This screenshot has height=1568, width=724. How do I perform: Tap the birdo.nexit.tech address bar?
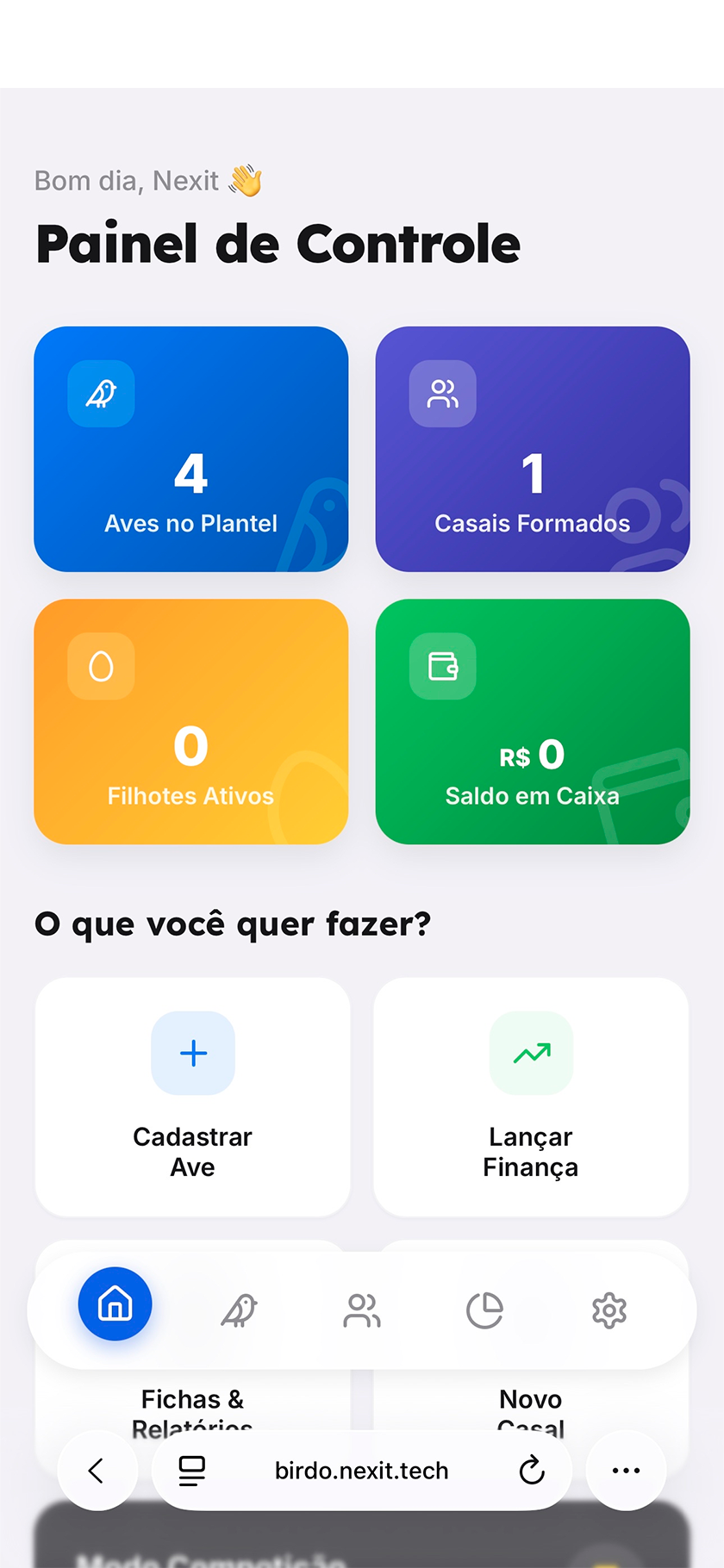[361, 1471]
